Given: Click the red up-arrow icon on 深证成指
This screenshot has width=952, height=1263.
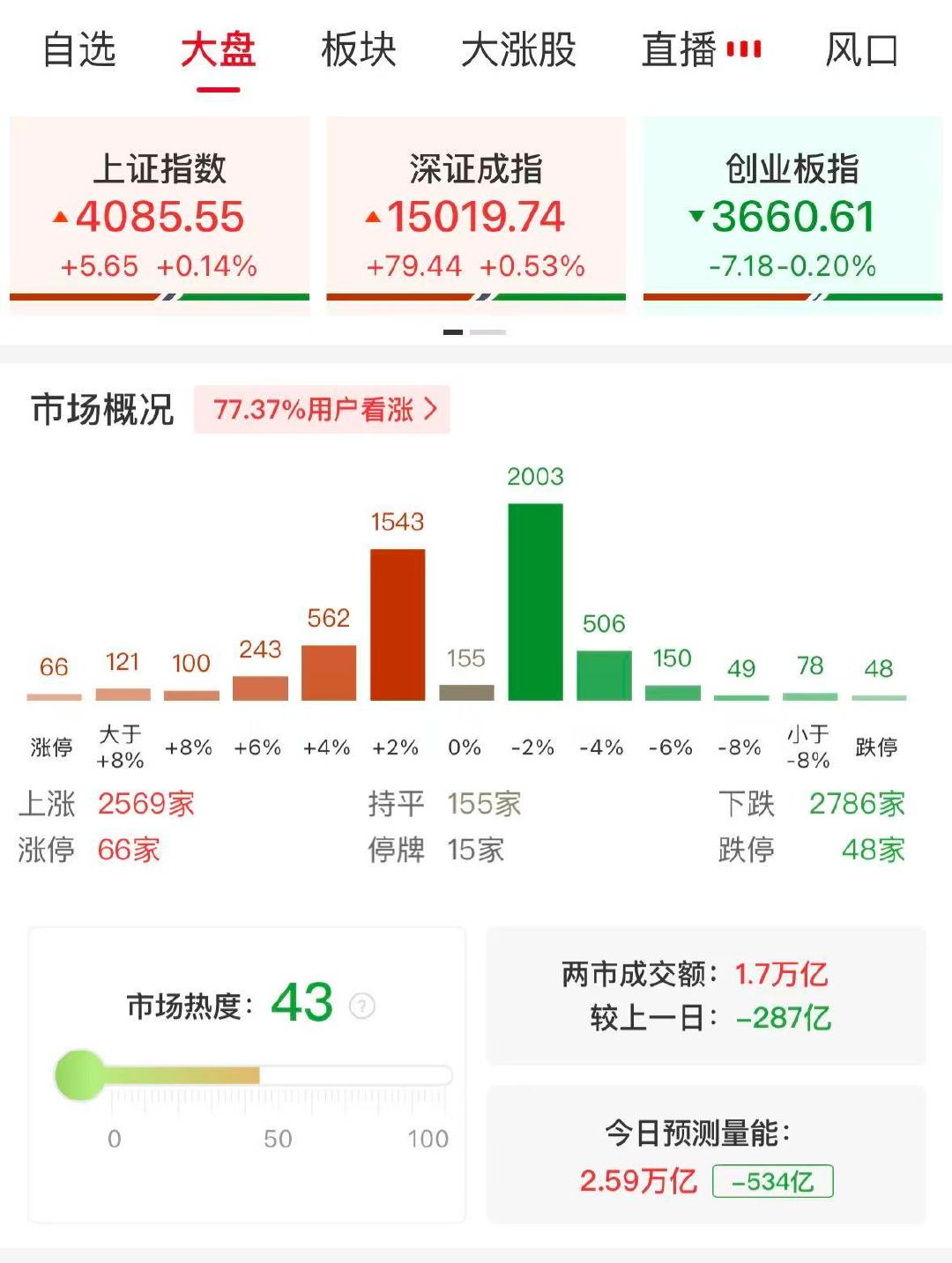Looking at the screenshot, I should pos(374,215).
